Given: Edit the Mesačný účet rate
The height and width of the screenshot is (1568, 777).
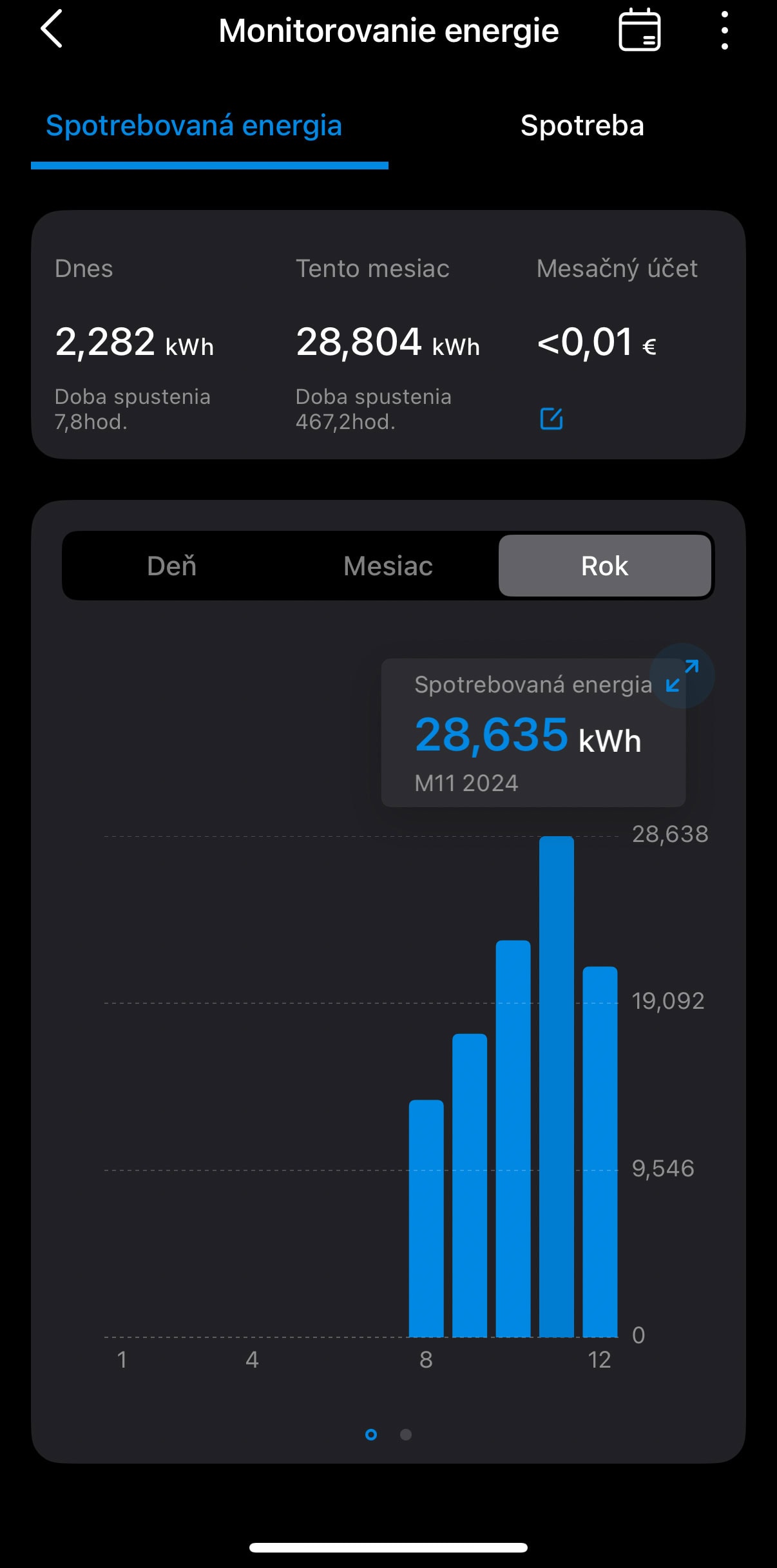Looking at the screenshot, I should [x=552, y=419].
